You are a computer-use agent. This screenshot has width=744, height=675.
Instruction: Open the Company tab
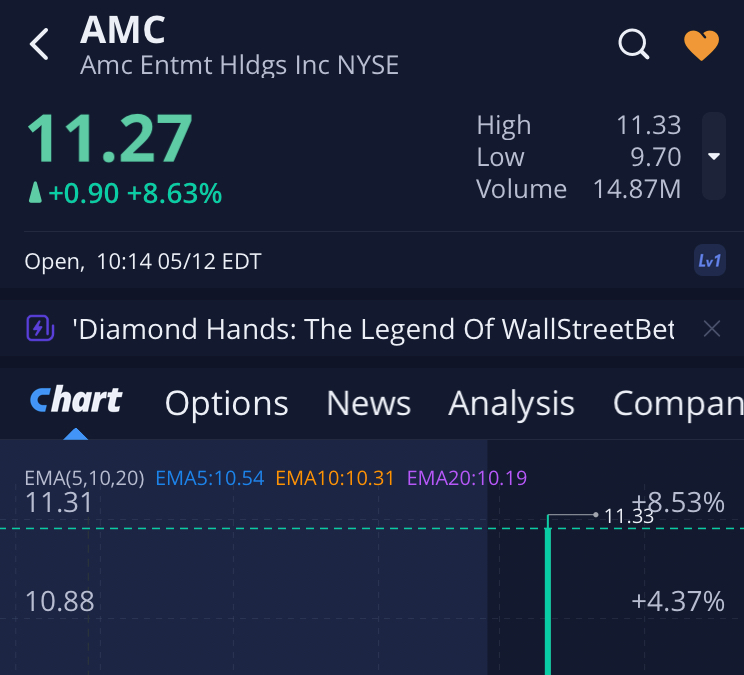pos(677,403)
